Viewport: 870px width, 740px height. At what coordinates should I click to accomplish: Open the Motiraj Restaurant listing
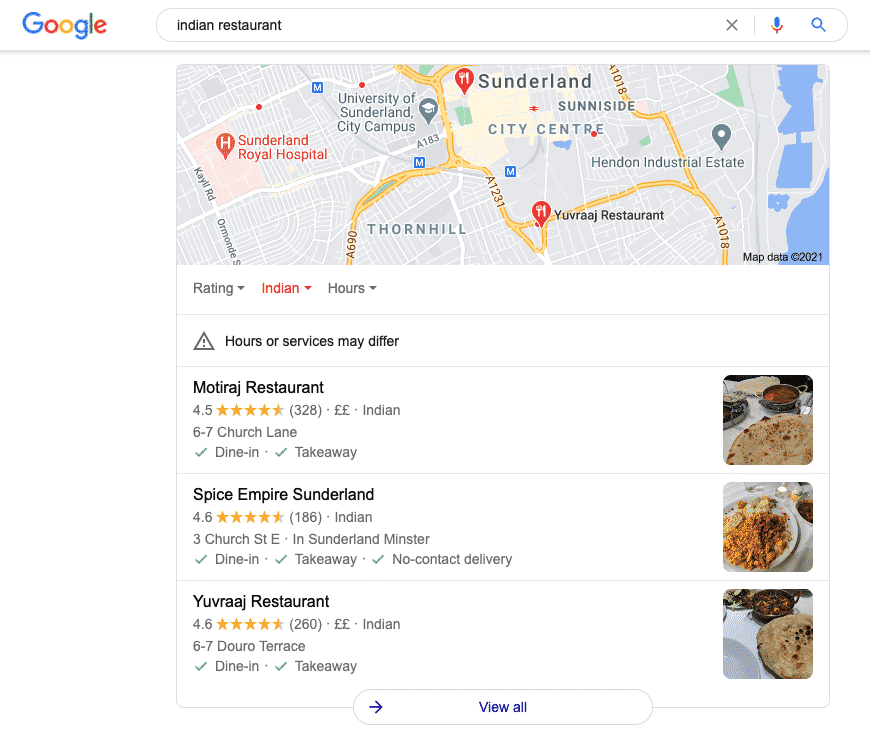(x=258, y=388)
